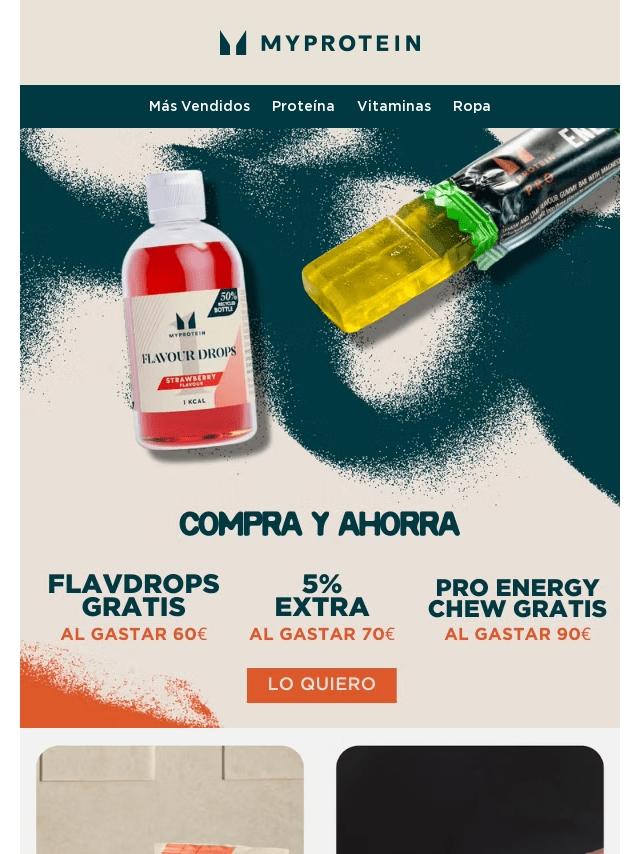Open the Vitaminas category
The height and width of the screenshot is (854, 640).
click(x=394, y=106)
